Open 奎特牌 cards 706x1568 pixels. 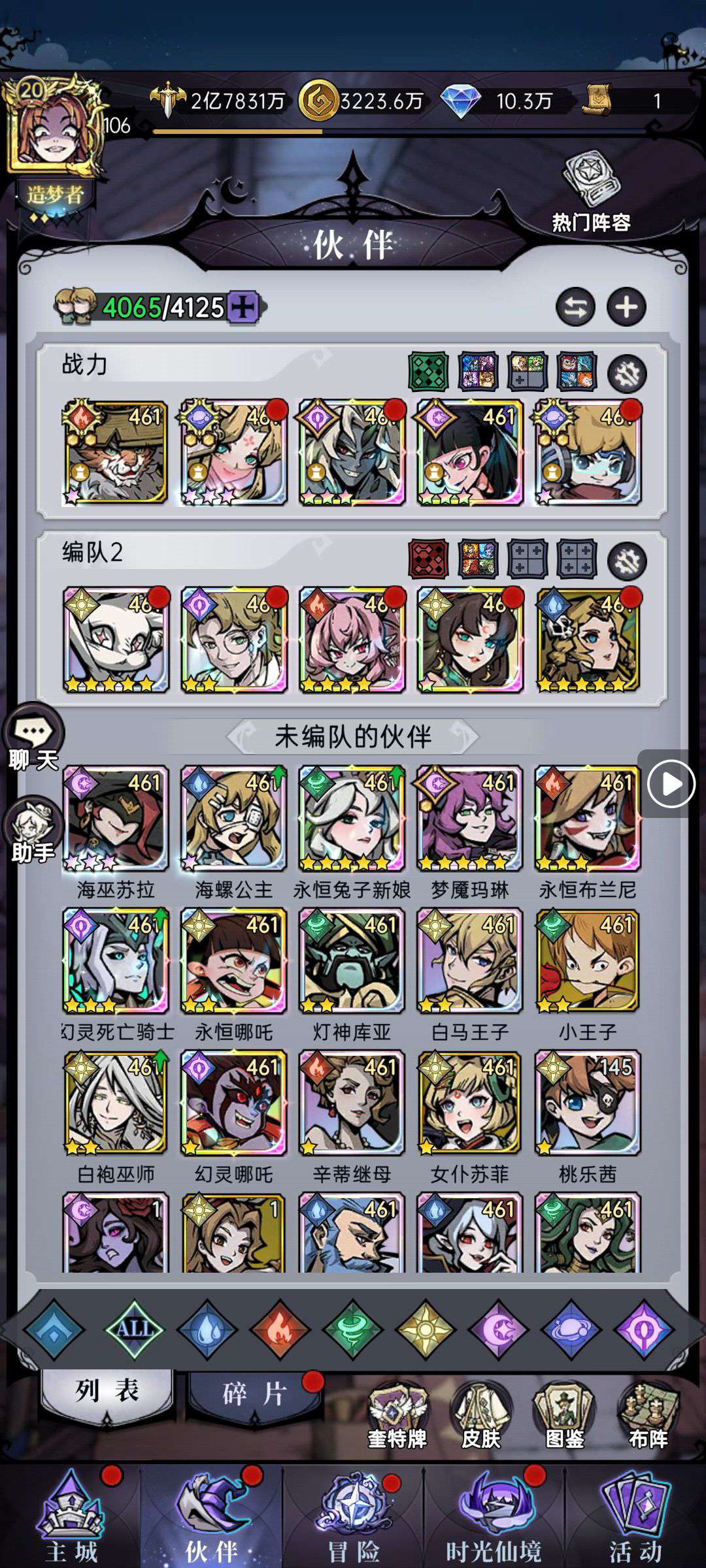click(397, 1416)
